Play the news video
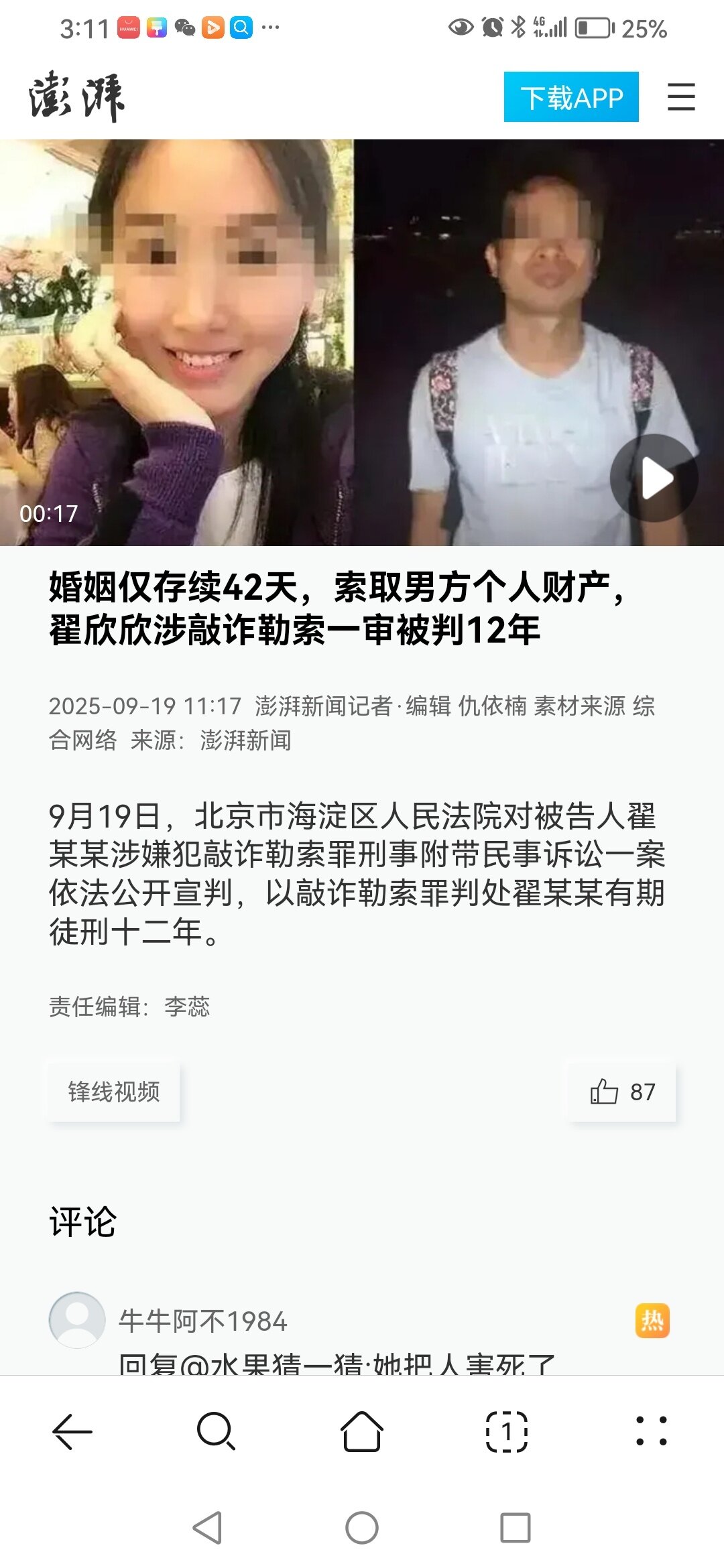This screenshot has width=724, height=1568. pos(654,478)
